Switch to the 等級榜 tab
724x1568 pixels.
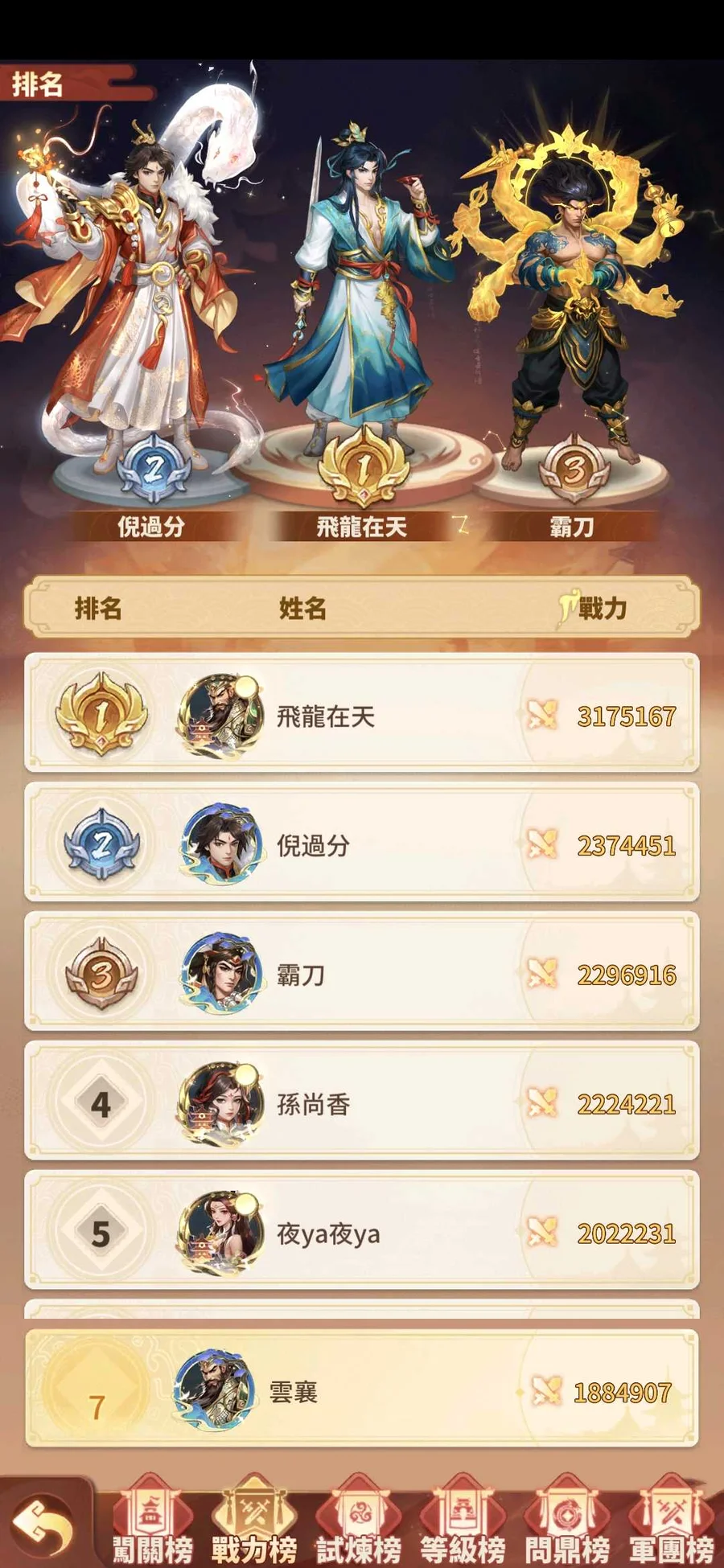[x=463, y=1521]
